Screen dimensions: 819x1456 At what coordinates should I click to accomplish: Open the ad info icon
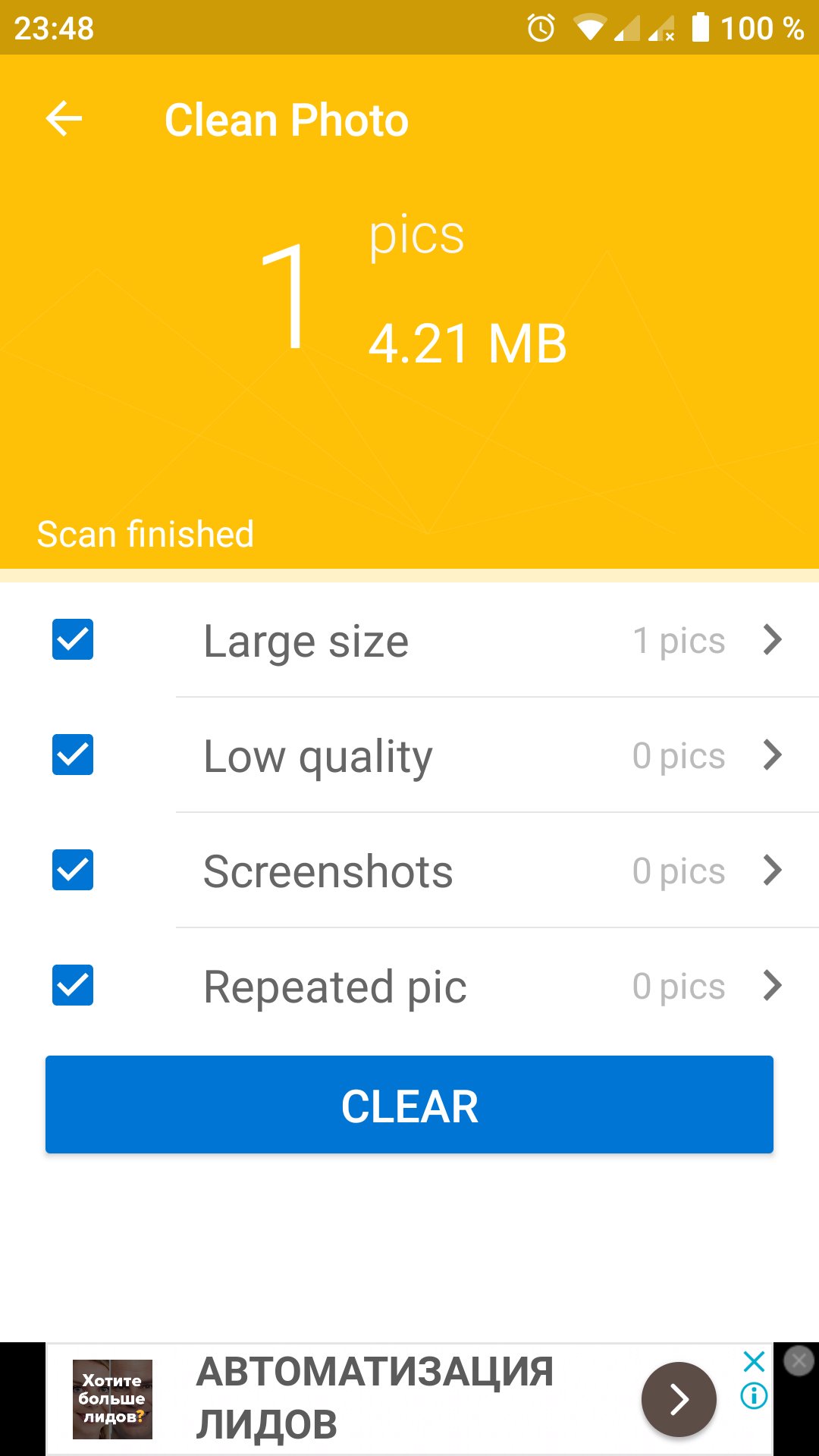pyautogui.click(x=754, y=1395)
